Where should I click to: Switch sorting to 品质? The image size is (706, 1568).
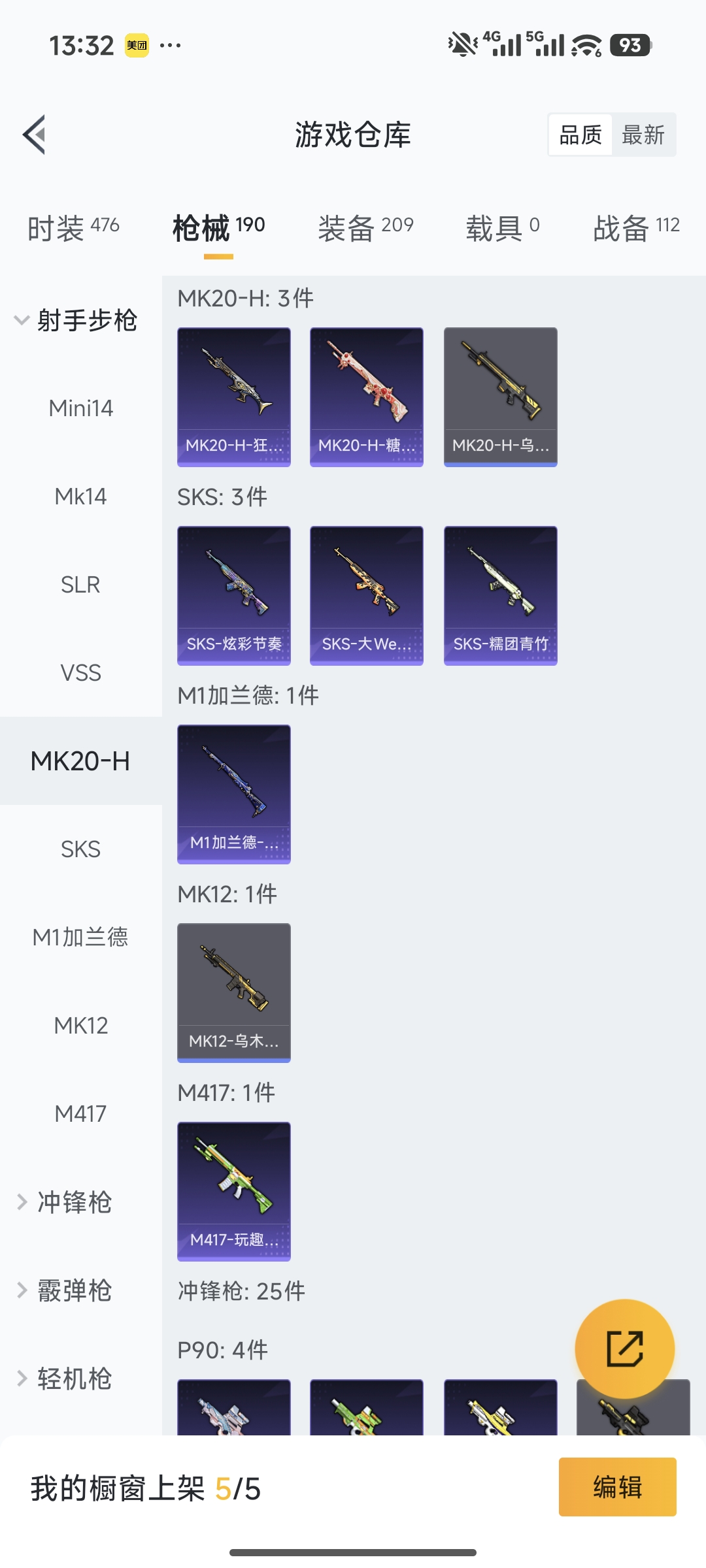(580, 135)
